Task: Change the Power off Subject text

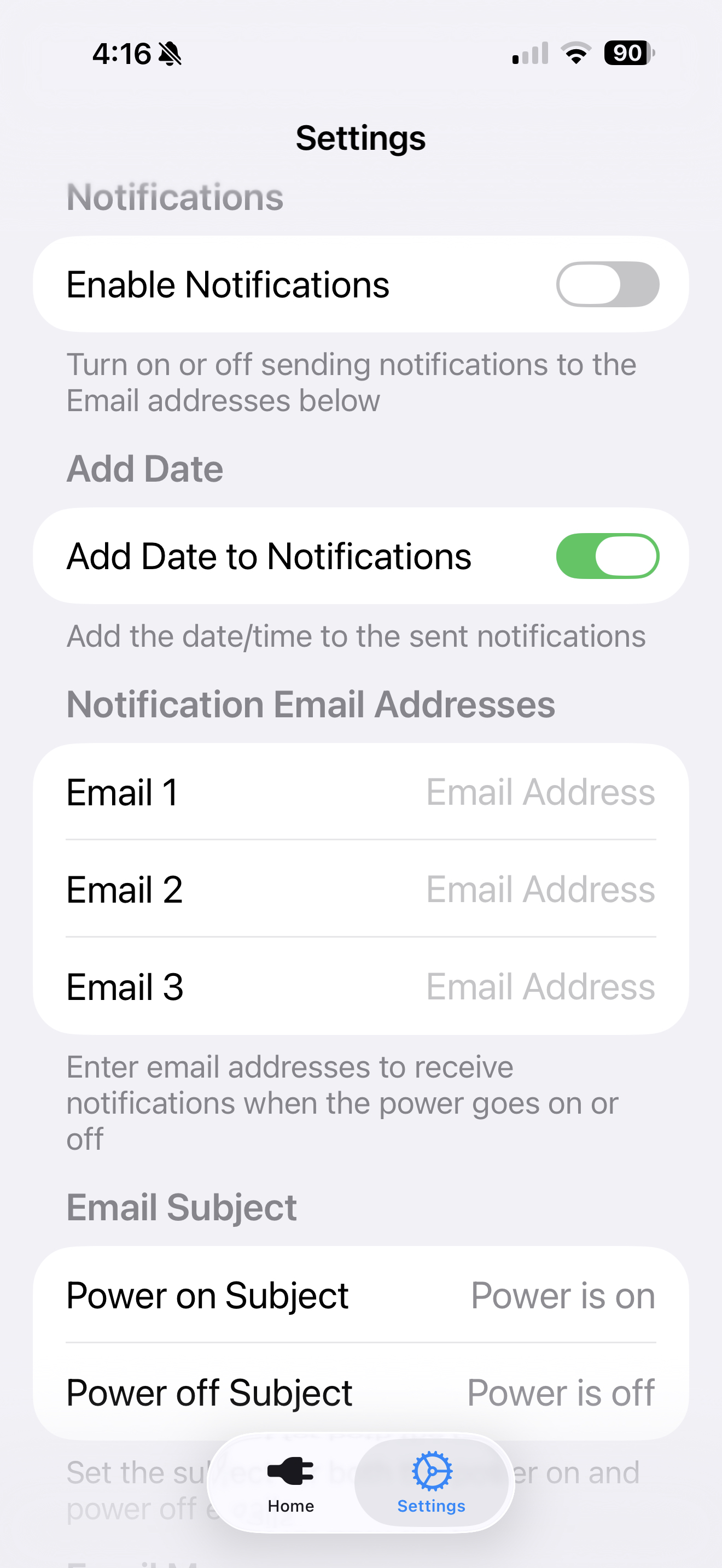Action: tap(560, 1392)
